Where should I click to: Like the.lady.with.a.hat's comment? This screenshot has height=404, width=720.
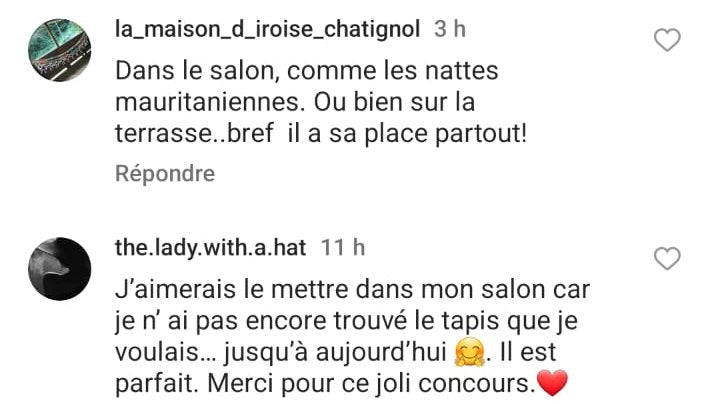pyautogui.click(x=666, y=260)
